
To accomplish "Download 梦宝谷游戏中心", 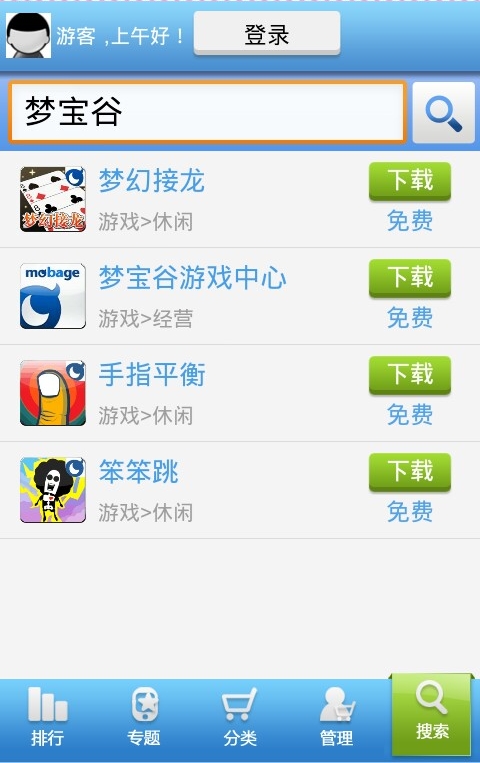I will (410, 278).
